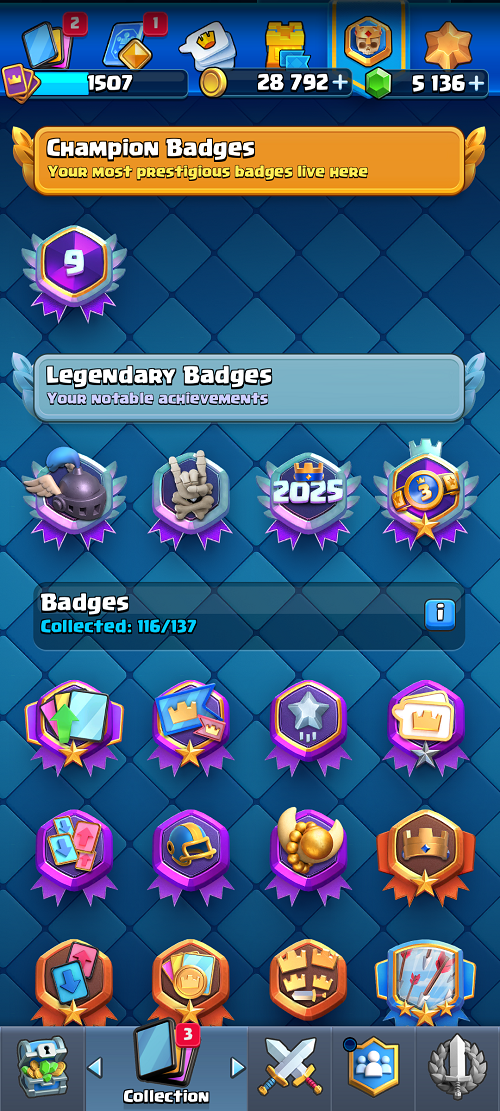Screen dimensions: 500x1111
Task: Open the clan social tab
Action: pyautogui.click(x=373, y=1068)
